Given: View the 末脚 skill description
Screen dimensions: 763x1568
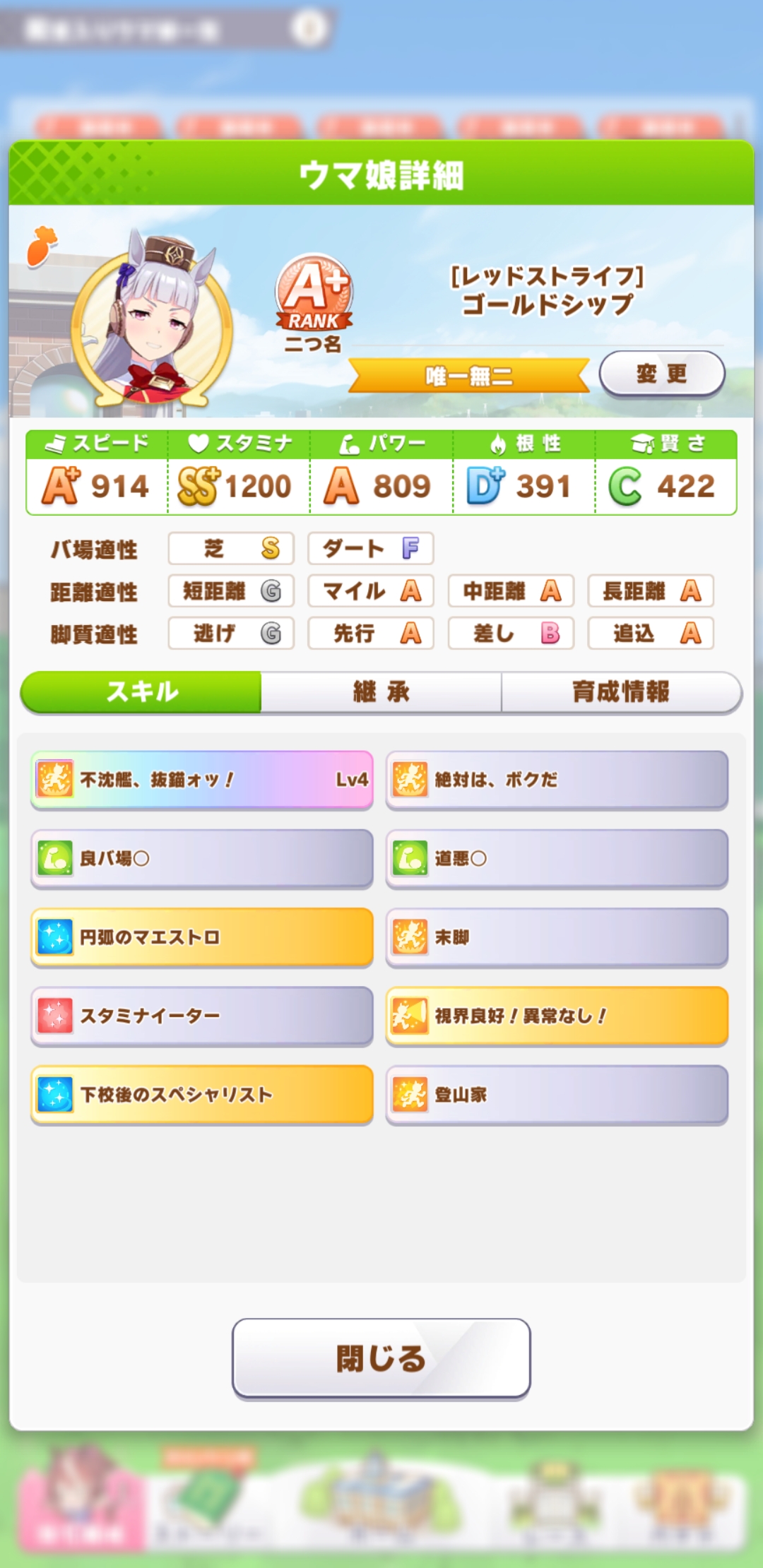Looking at the screenshot, I should pos(557,937).
